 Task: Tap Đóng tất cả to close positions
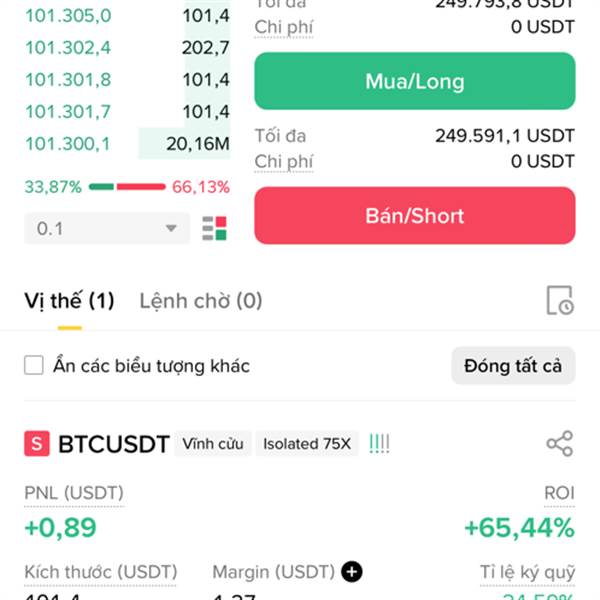coord(513,366)
